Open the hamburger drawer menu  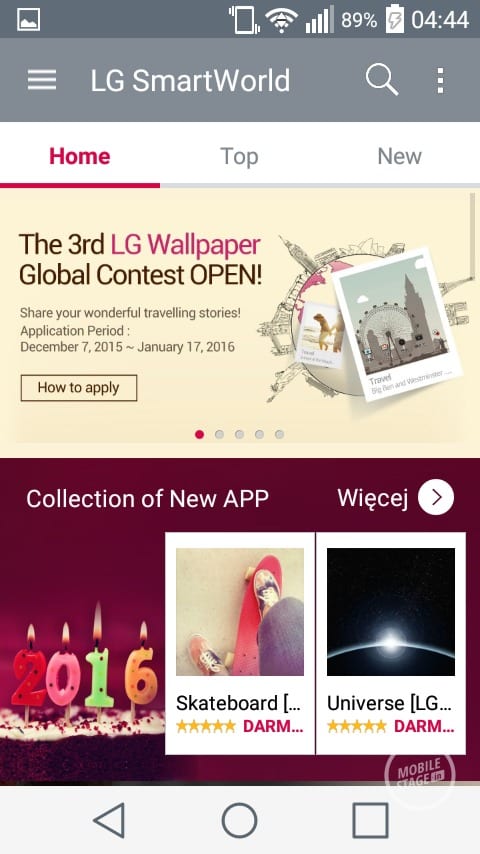tap(42, 80)
